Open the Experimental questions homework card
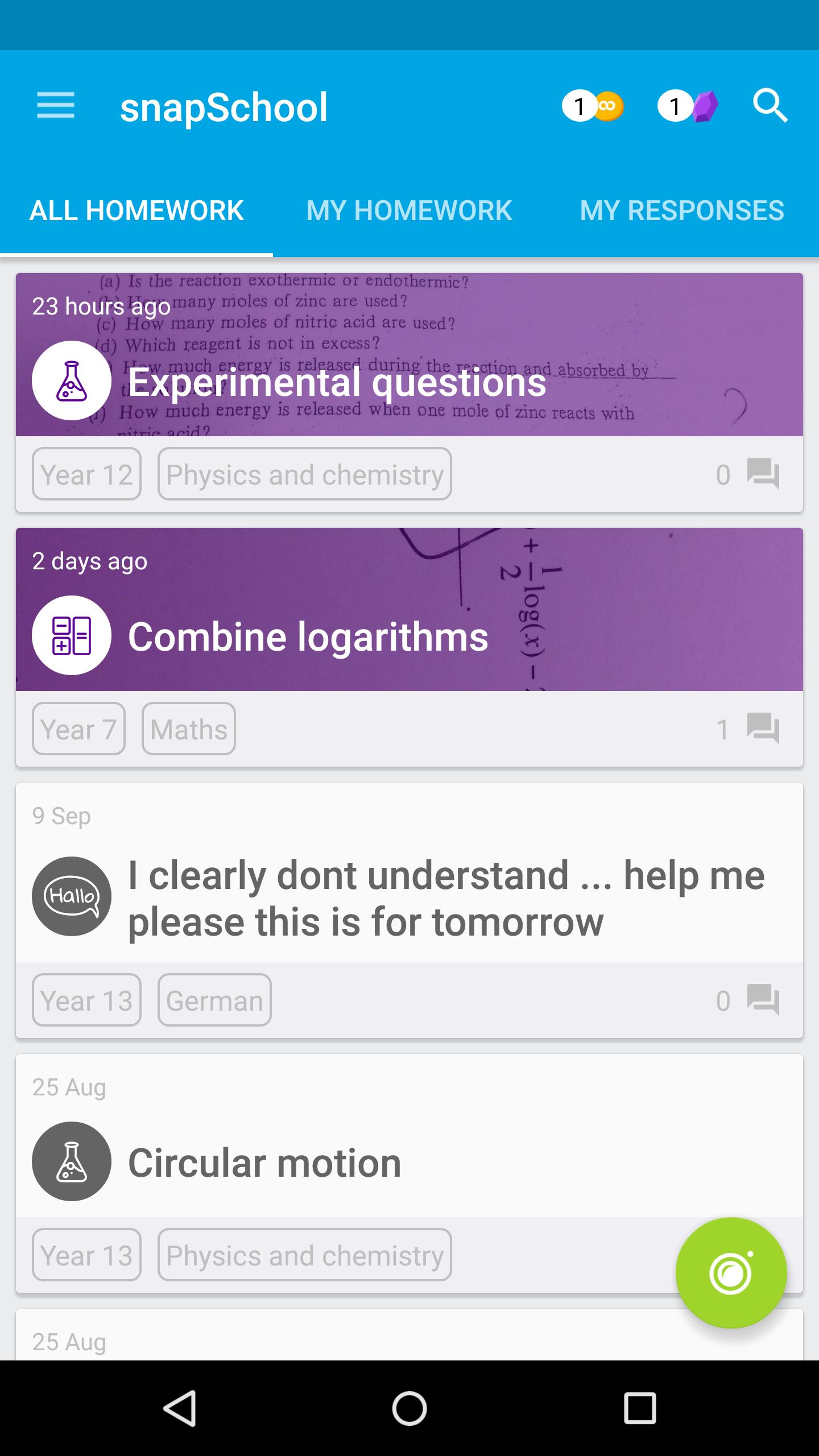The image size is (819, 1456). point(337,382)
